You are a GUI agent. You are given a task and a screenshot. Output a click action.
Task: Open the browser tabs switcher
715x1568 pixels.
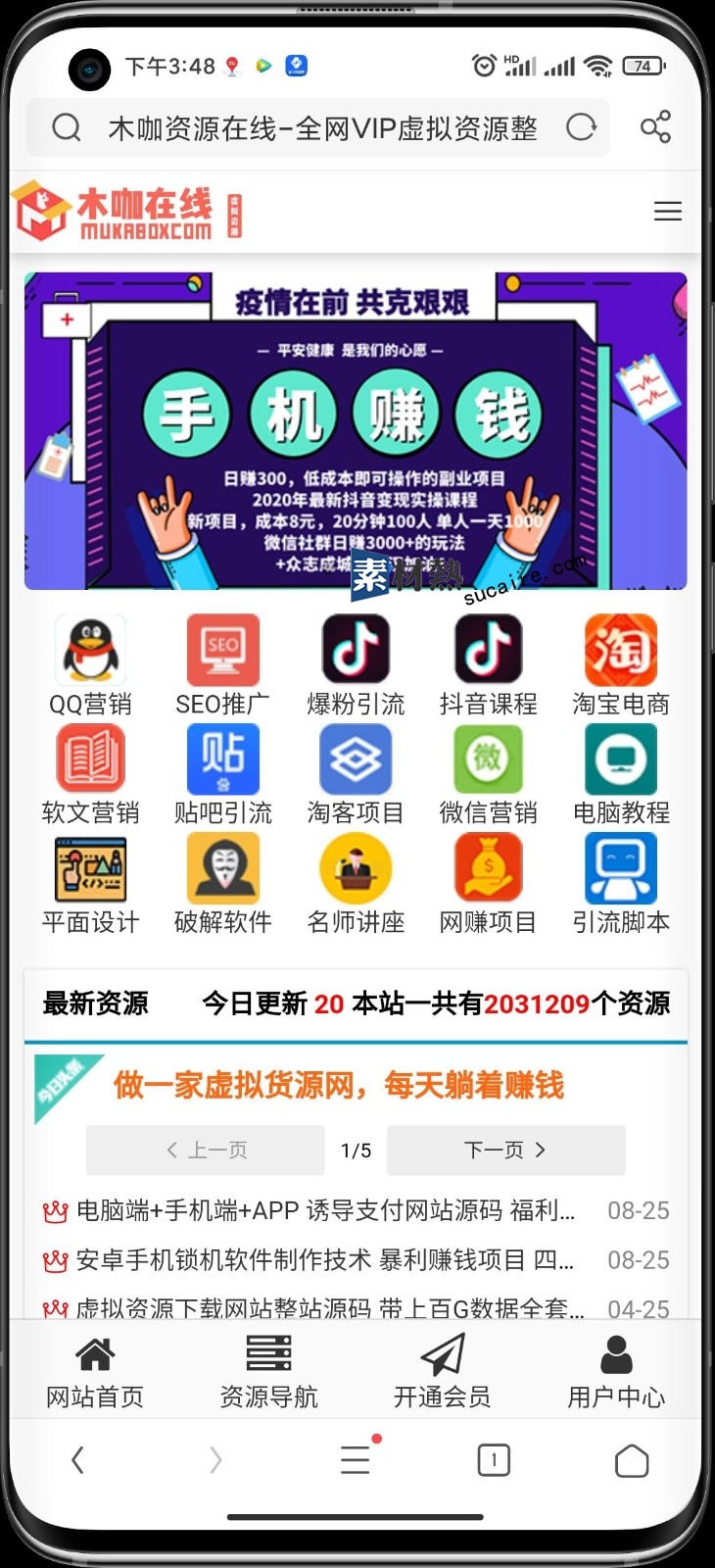point(494,1460)
